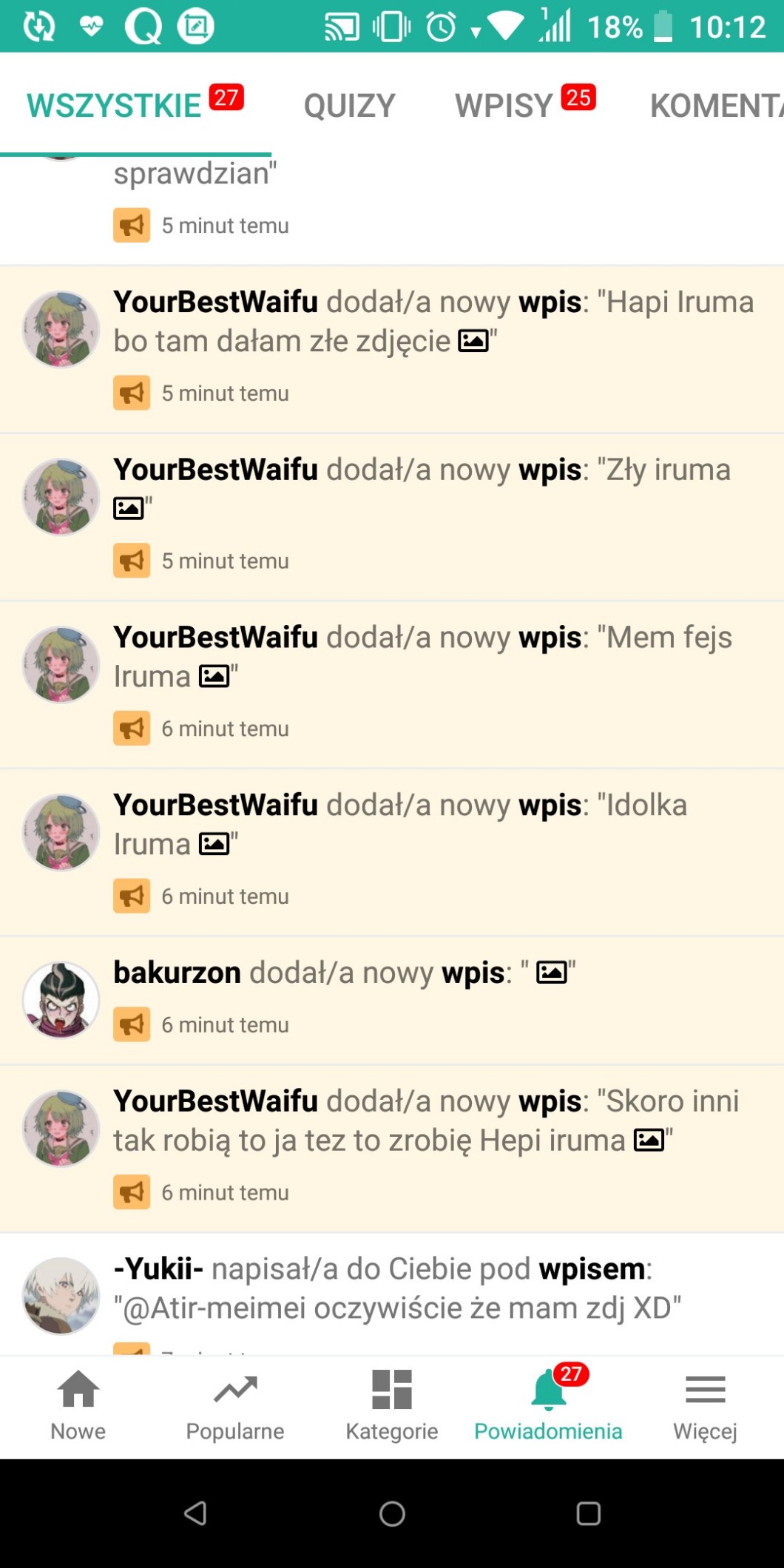Viewport: 784px width, 1568px height.
Task: Tap the system back button
Action: [195, 1513]
